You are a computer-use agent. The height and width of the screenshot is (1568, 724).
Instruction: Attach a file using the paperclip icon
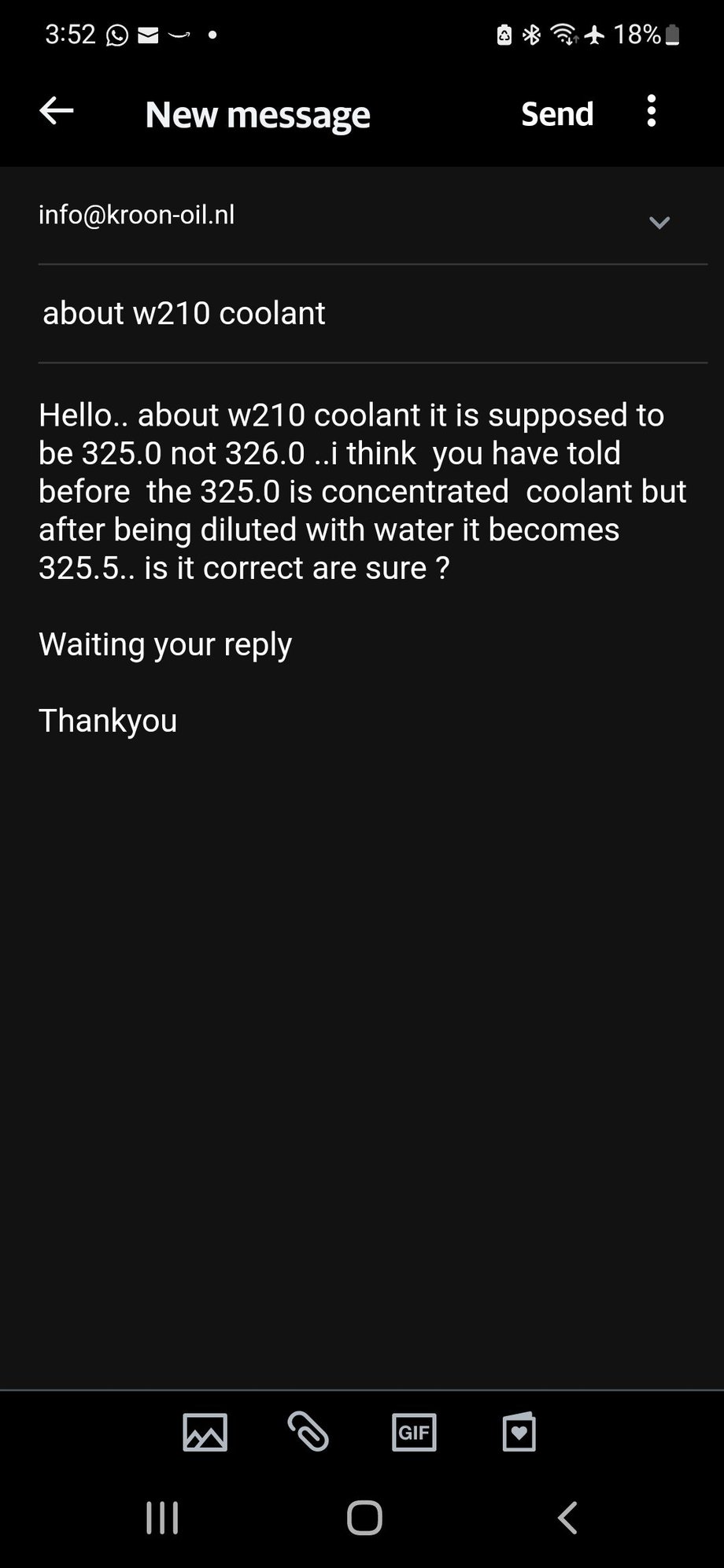308,1431
